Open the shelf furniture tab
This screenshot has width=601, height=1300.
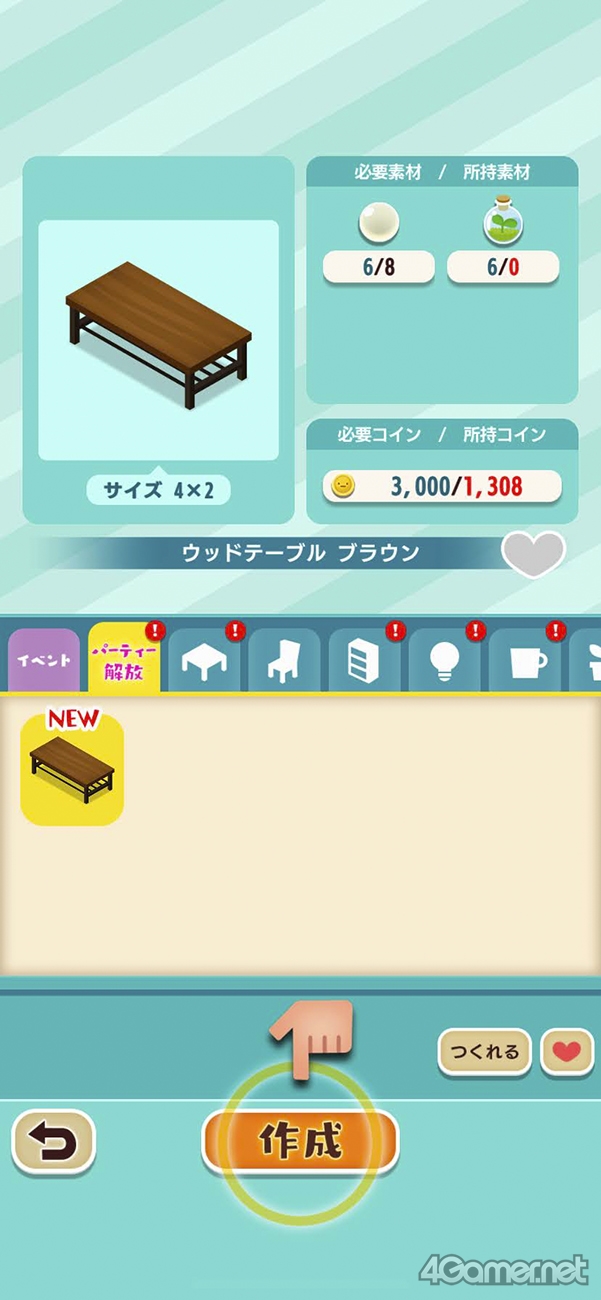[364, 660]
